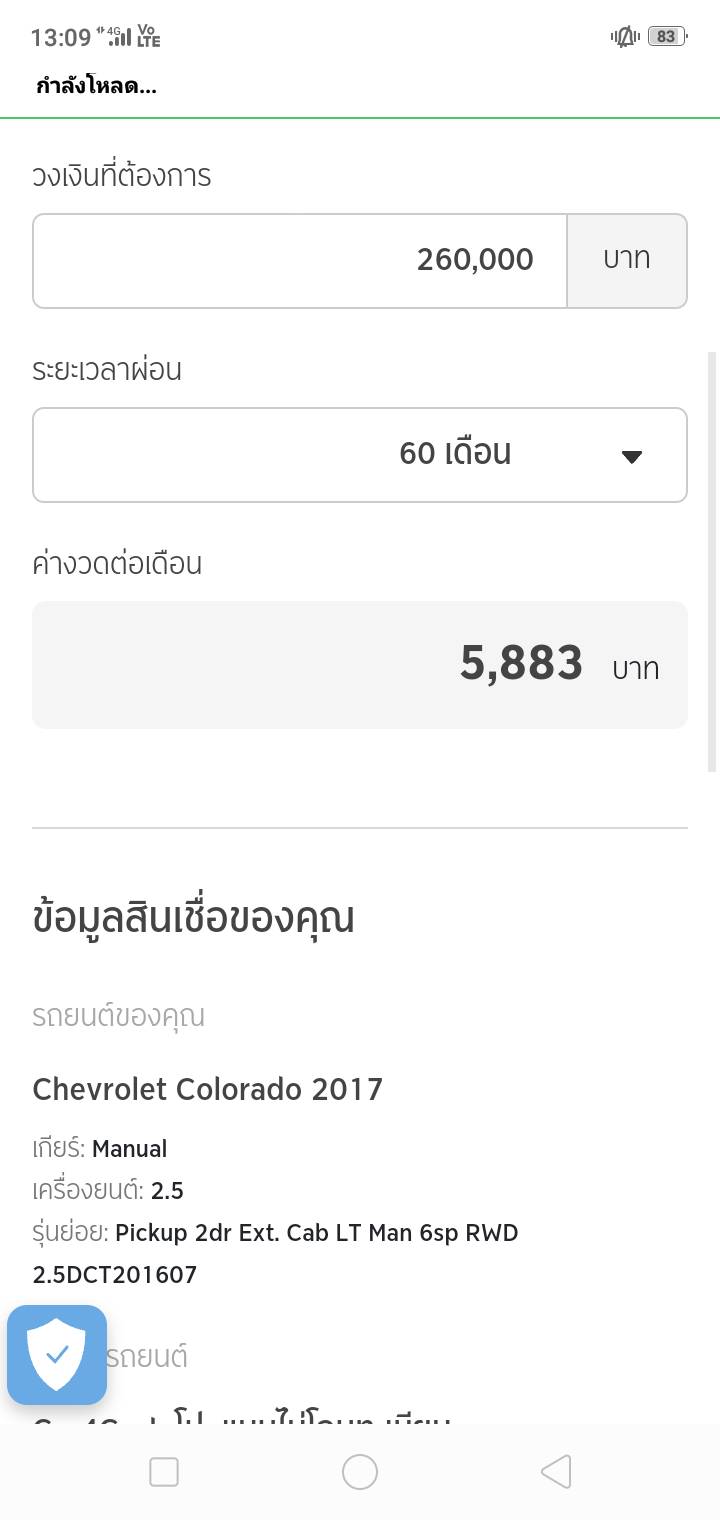720x1520 pixels.
Task: Edit the loan amount field showing 260,000
Action: (300, 260)
